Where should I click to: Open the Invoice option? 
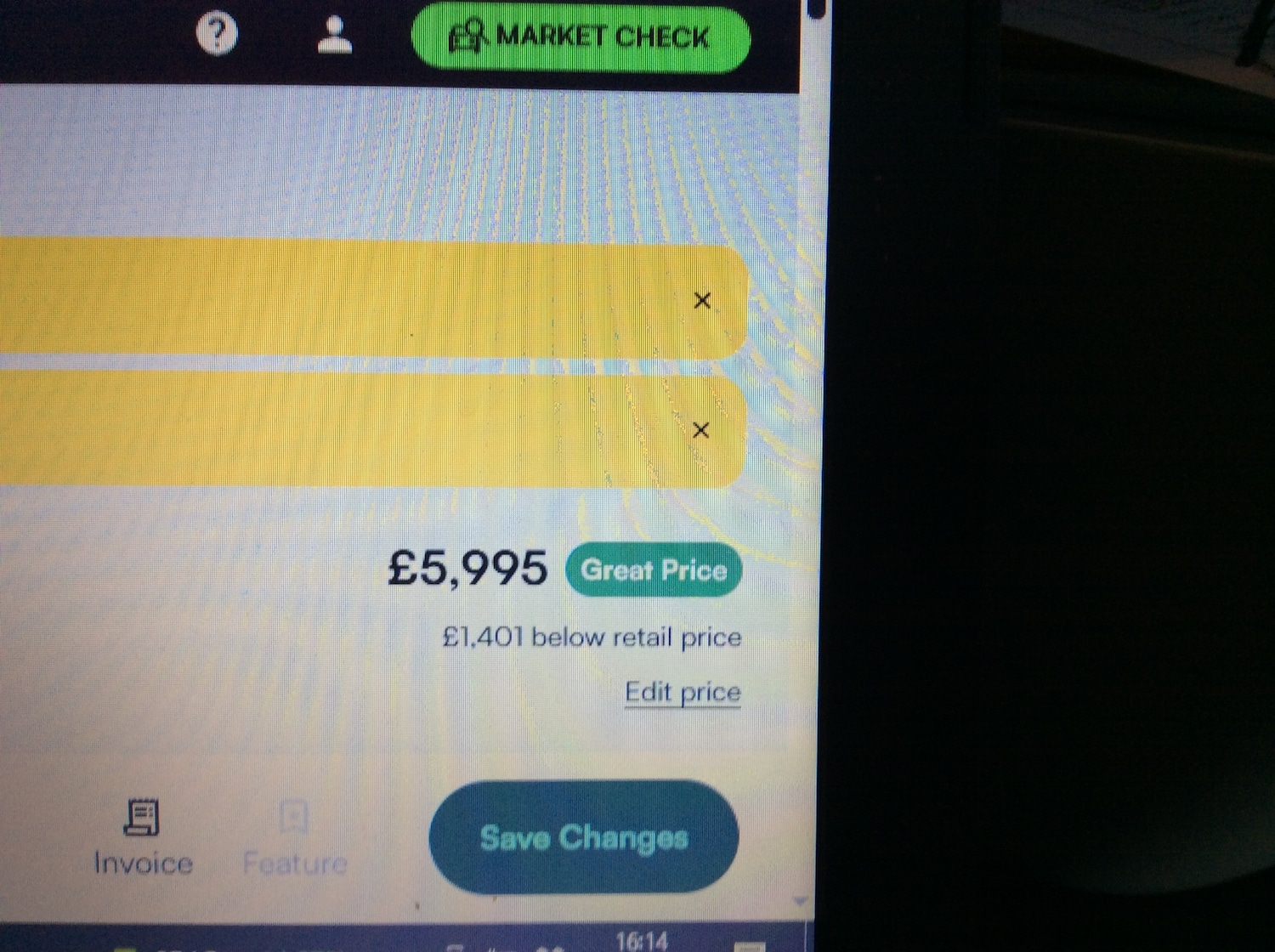tap(143, 837)
